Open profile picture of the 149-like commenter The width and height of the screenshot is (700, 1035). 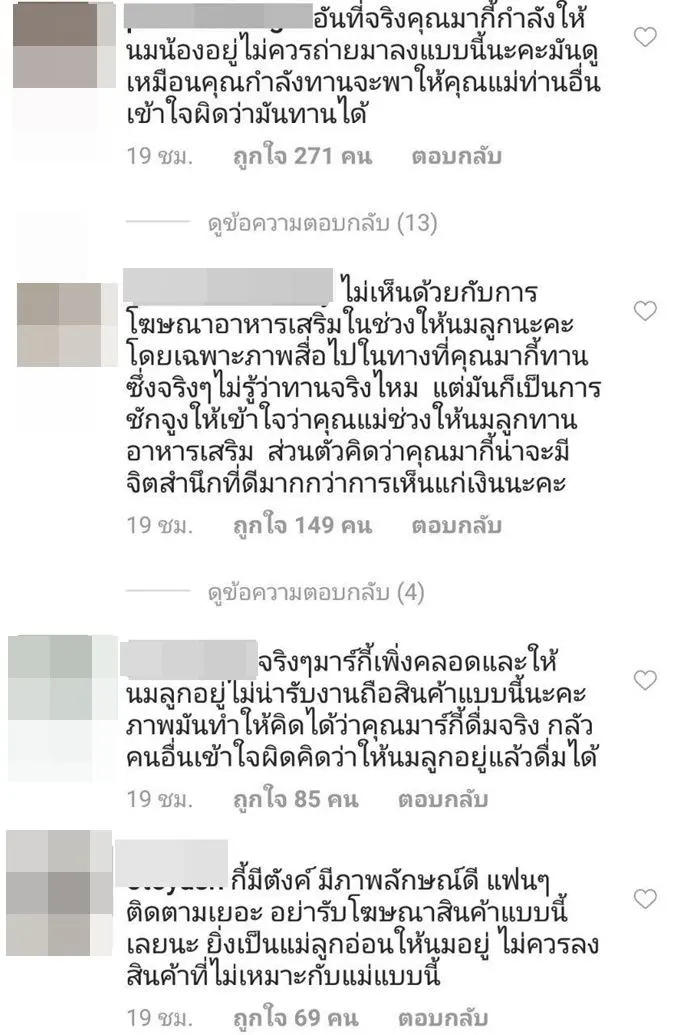click(60, 324)
